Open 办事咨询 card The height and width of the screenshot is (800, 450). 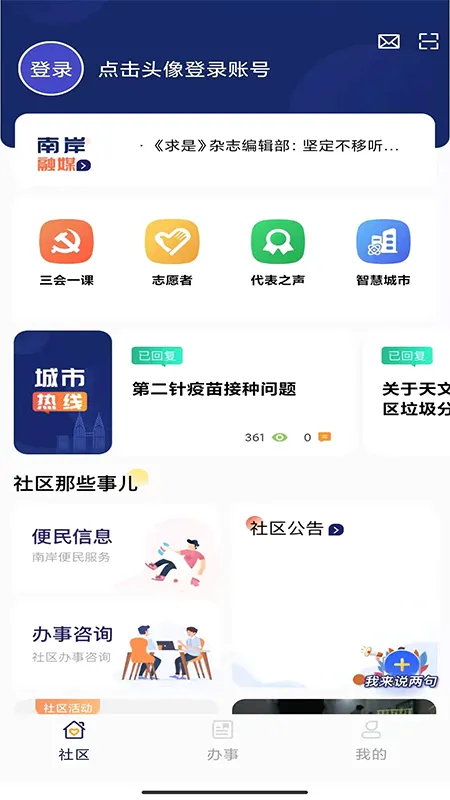click(116, 647)
